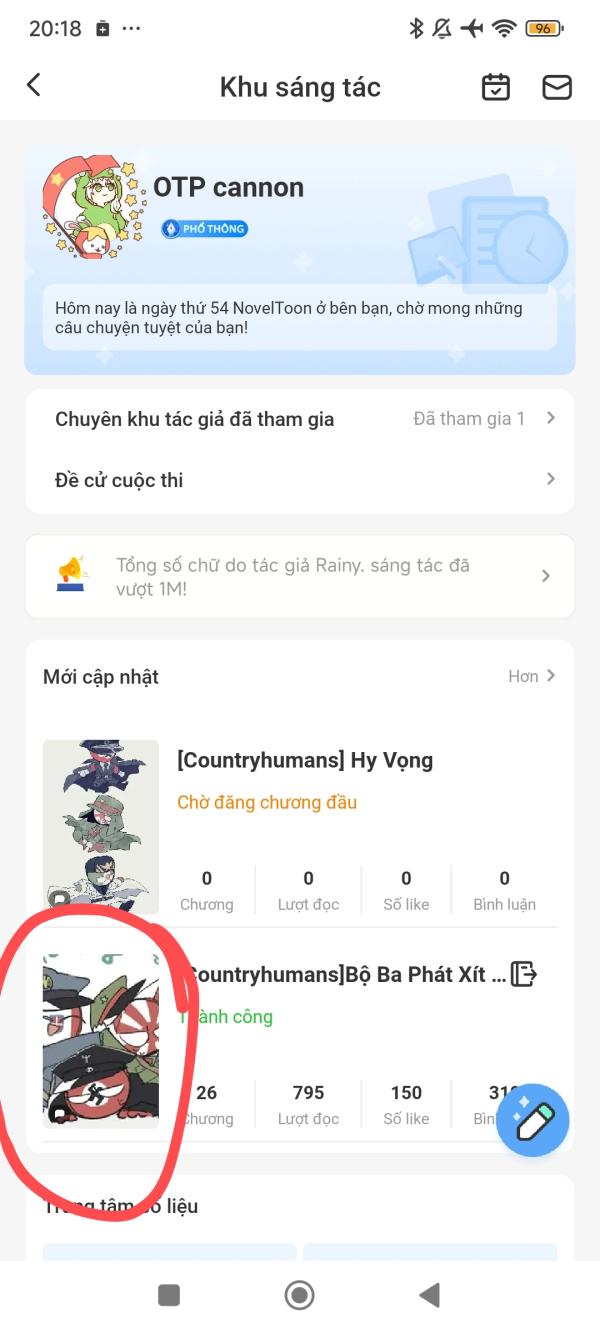The height and width of the screenshot is (1333, 600).
Task: Tap the system home button
Action: pyautogui.click(x=299, y=1295)
